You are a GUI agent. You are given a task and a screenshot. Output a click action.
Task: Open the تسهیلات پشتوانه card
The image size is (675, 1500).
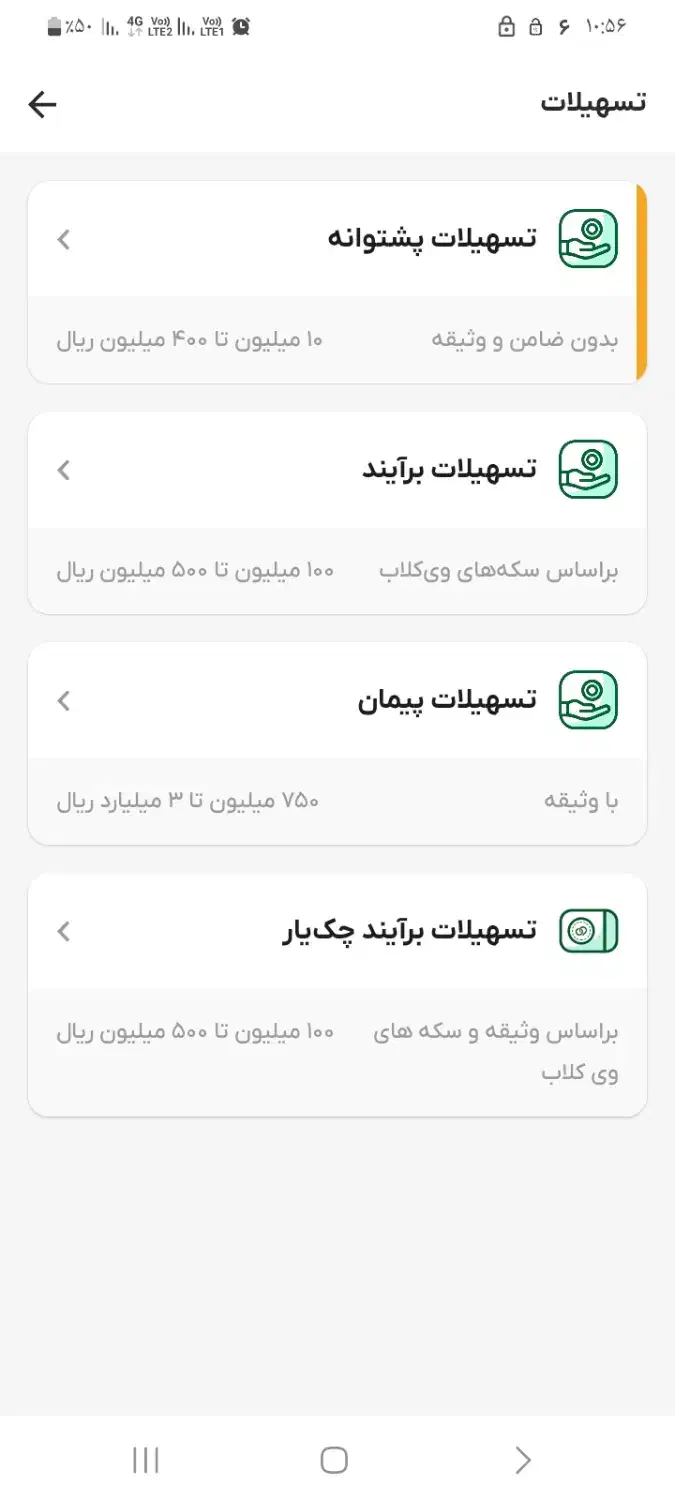(337, 240)
